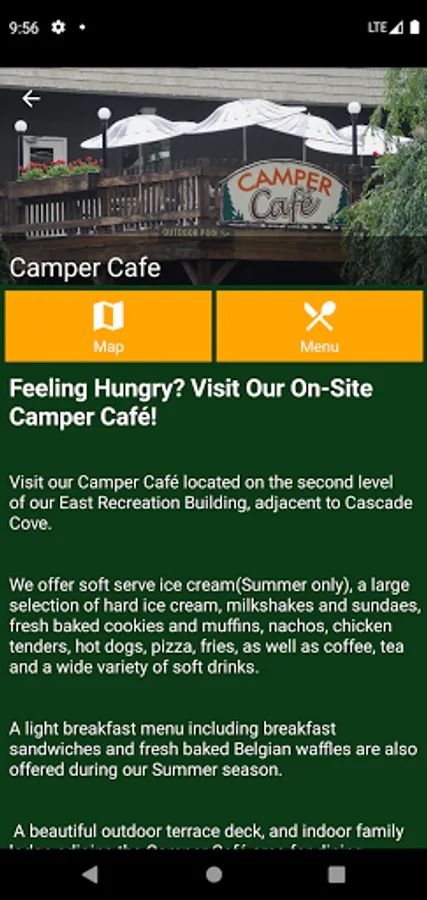Go back using the arrow icon
This screenshot has height=900, width=427.
pyautogui.click(x=31, y=99)
